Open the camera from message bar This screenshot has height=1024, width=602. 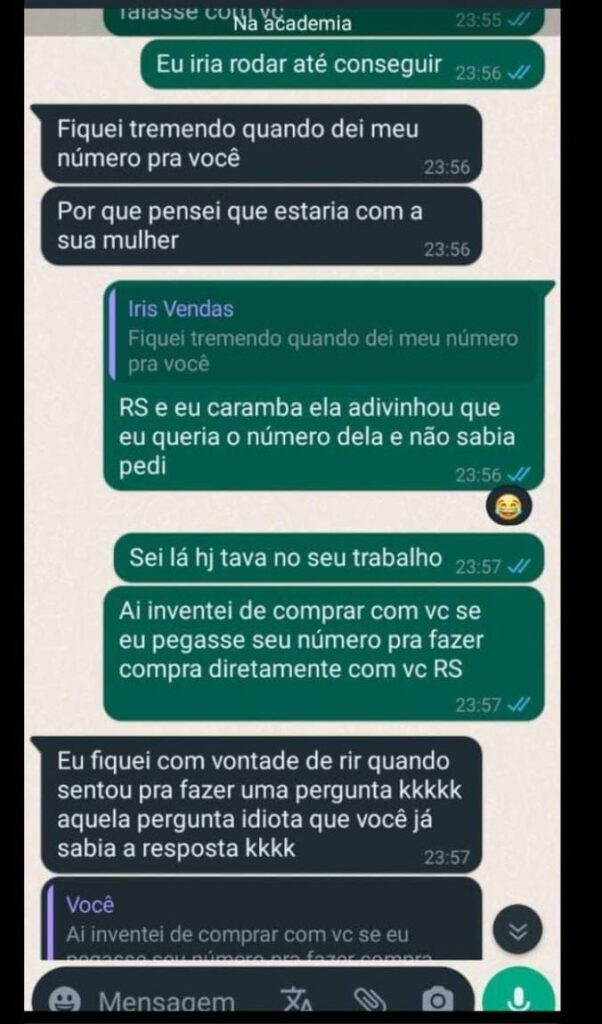tap(437, 1000)
